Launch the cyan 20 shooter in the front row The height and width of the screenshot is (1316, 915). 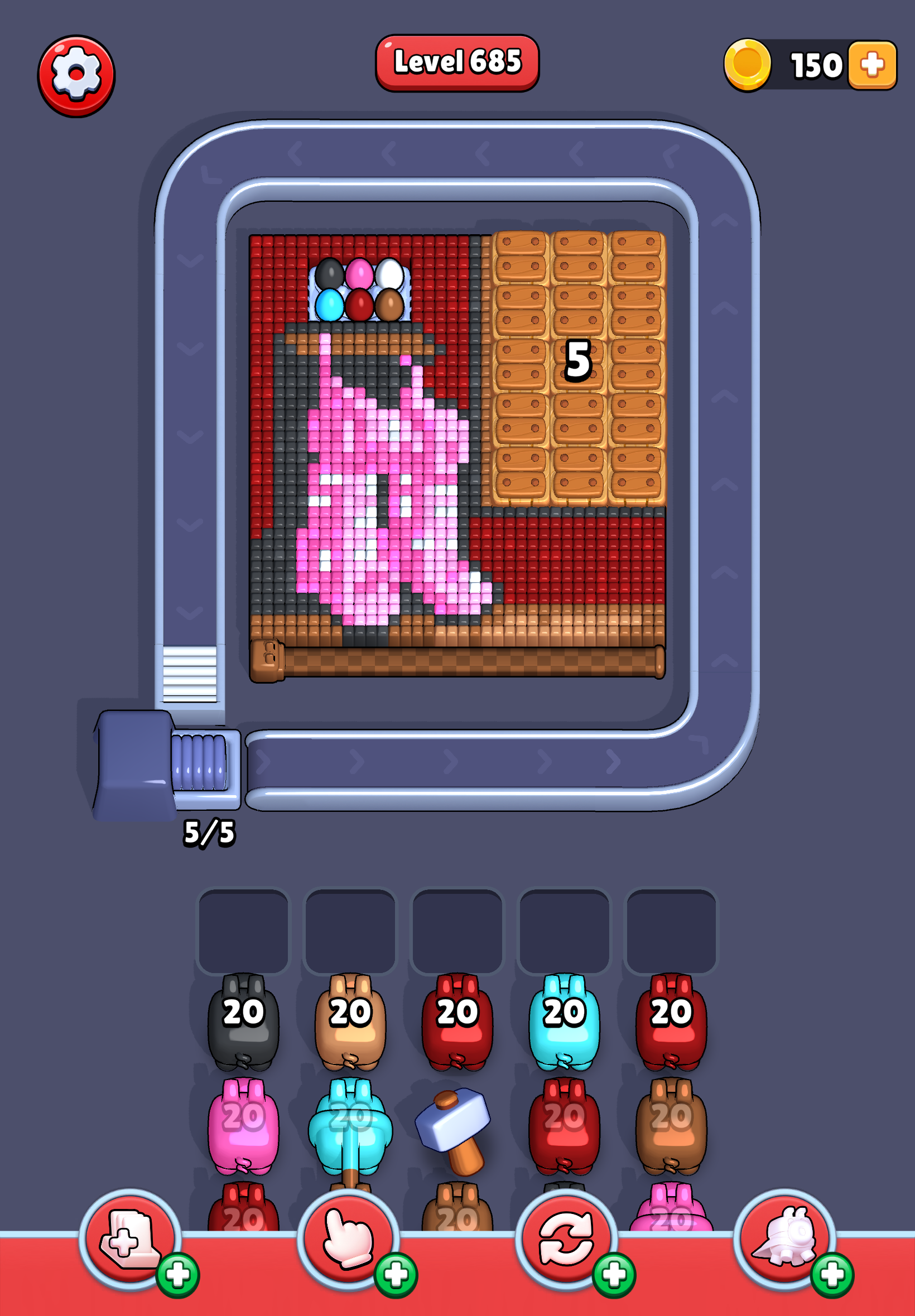click(x=564, y=1021)
